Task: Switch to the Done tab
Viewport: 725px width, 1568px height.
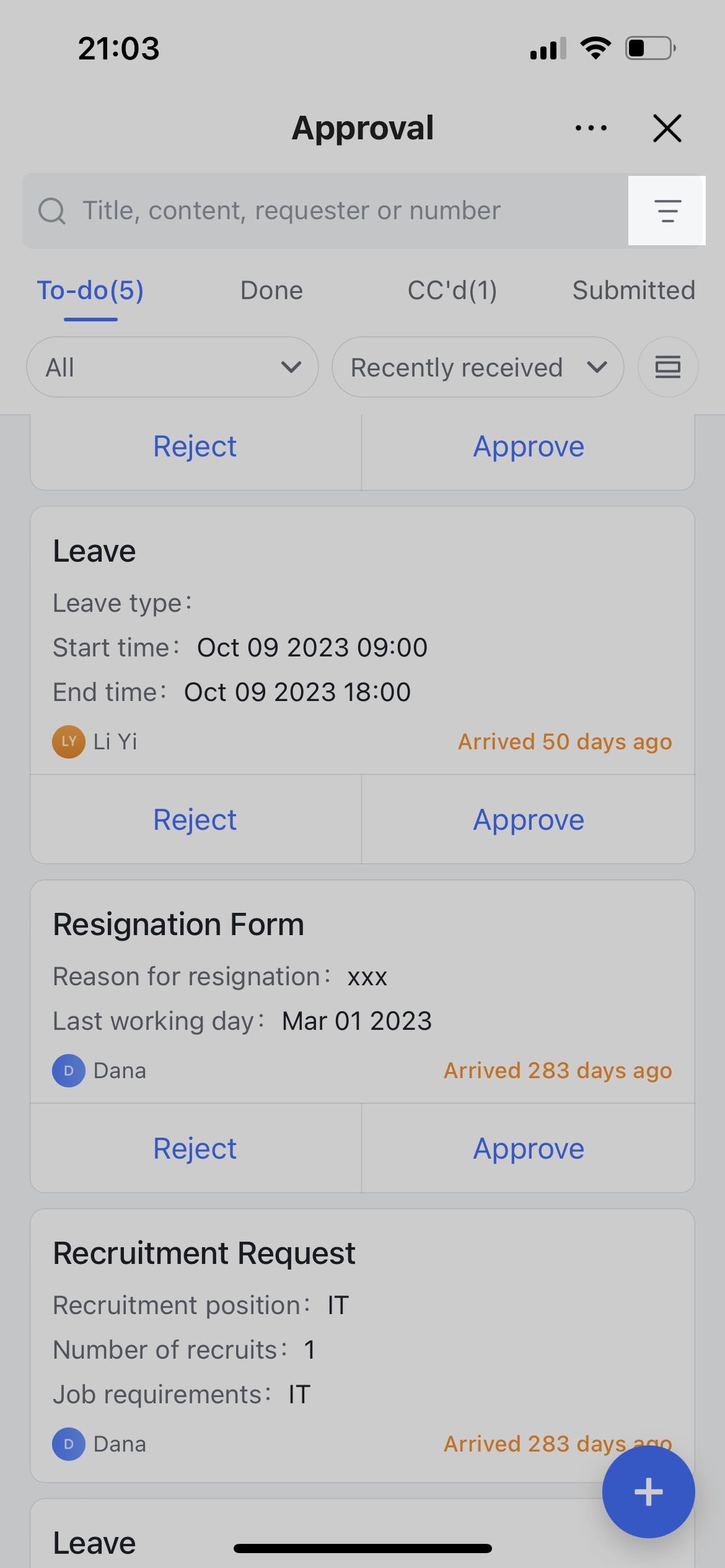Action: (270, 290)
